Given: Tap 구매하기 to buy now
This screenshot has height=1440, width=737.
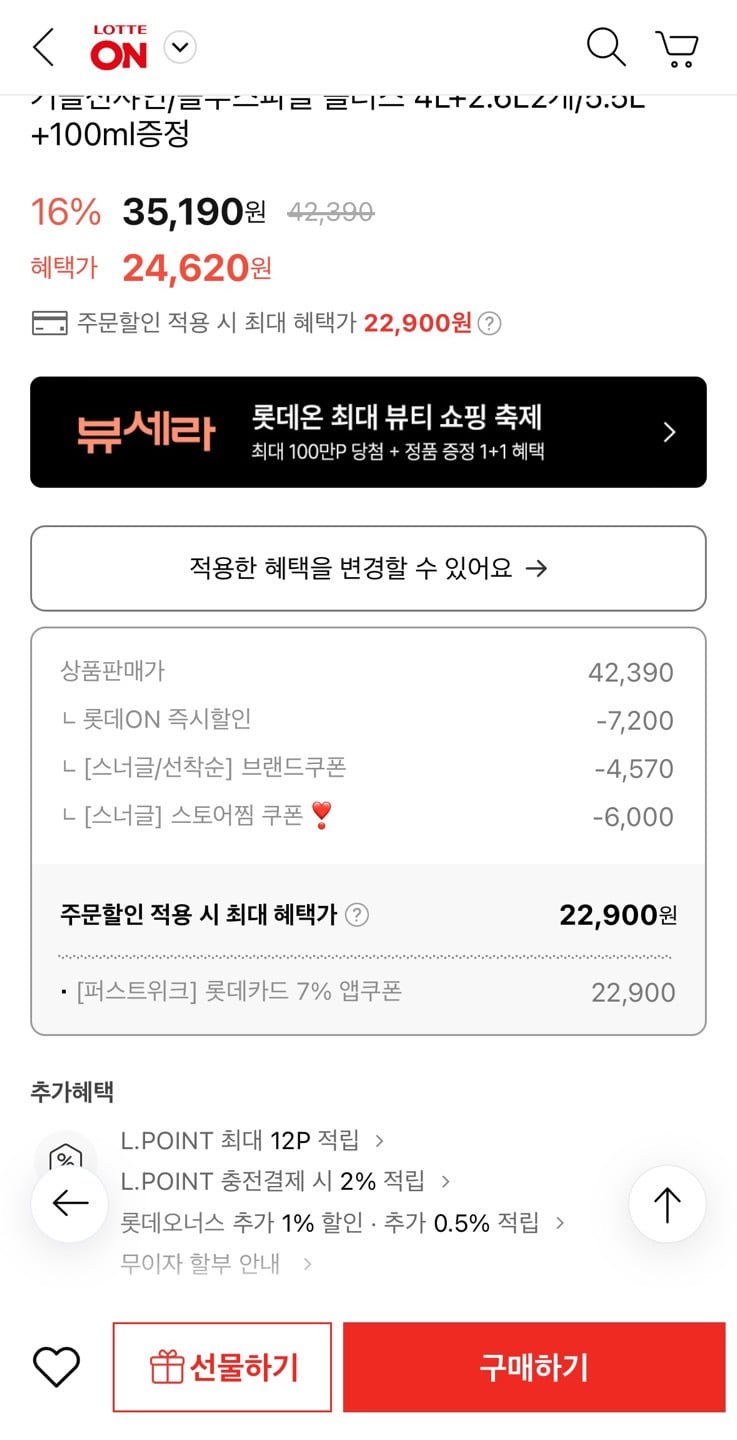Looking at the screenshot, I should coord(533,1366).
